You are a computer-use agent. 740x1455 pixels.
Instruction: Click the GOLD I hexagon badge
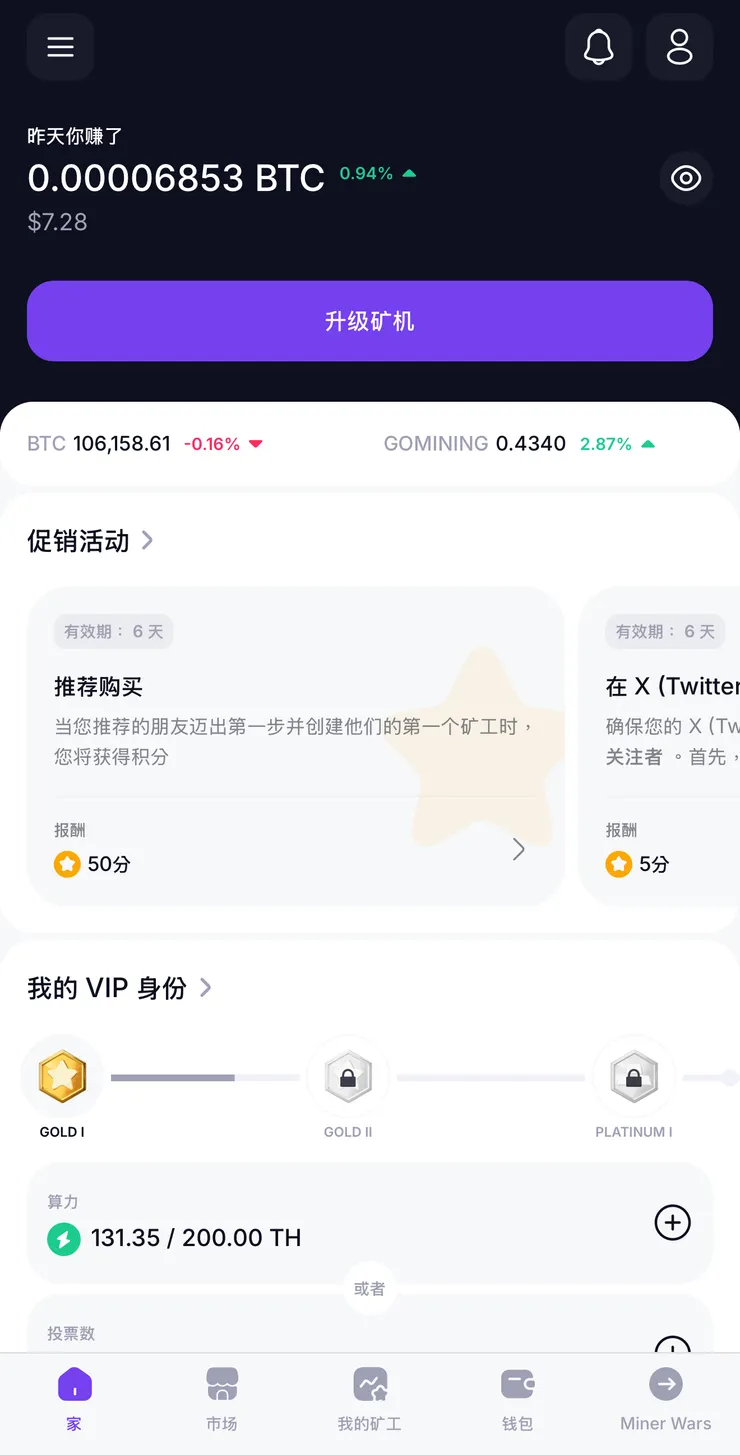[62, 1078]
